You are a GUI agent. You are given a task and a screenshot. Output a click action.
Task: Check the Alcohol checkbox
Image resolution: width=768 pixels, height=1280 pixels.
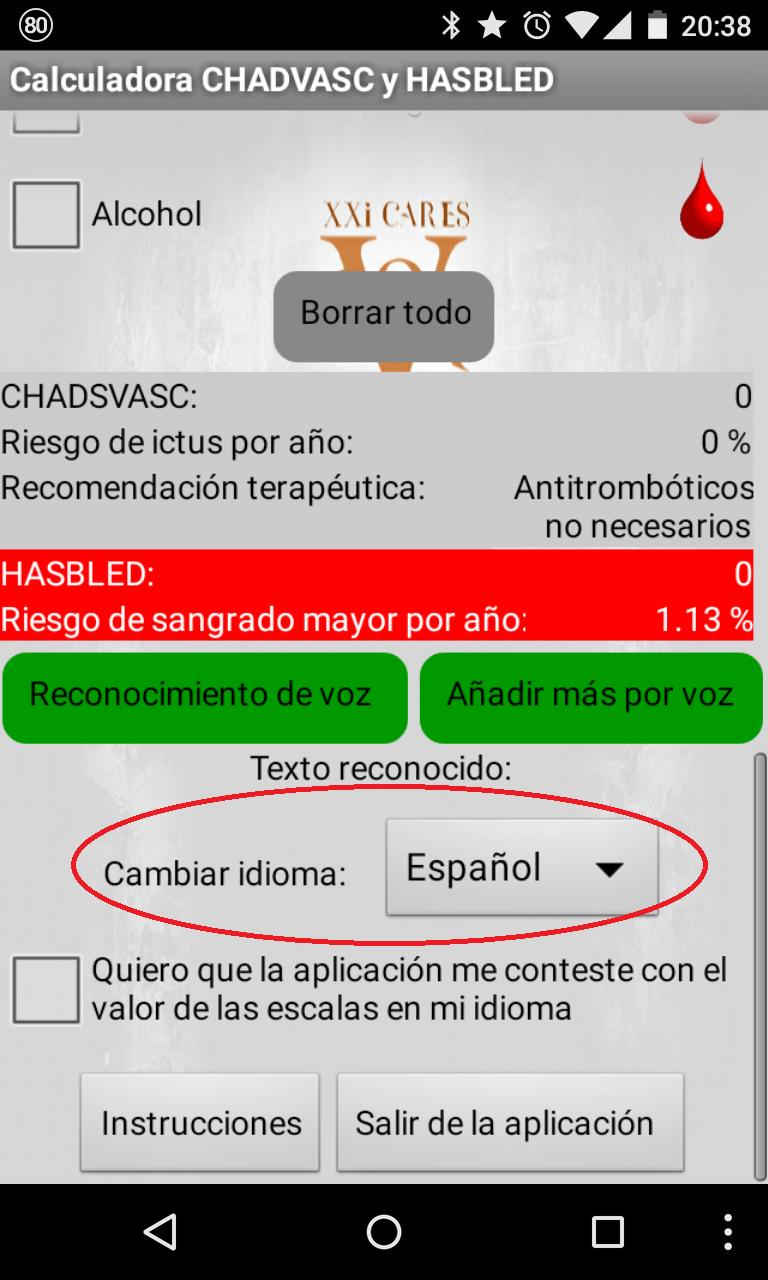coord(46,214)
